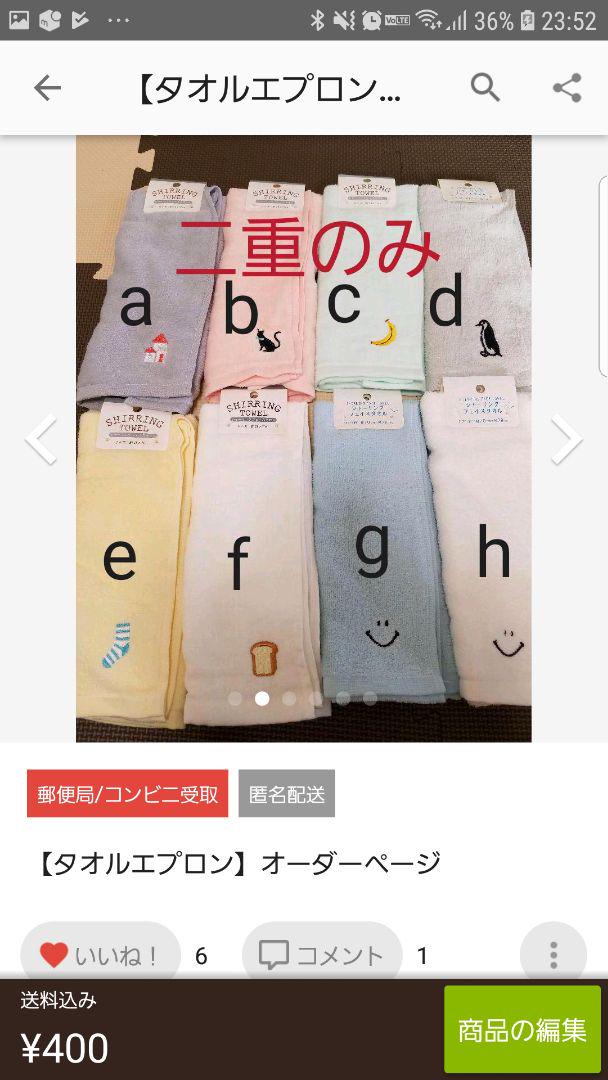Viewport: 608px width, 1080px height.
Task: Share this towel apron listing
Action: point(567,88)
